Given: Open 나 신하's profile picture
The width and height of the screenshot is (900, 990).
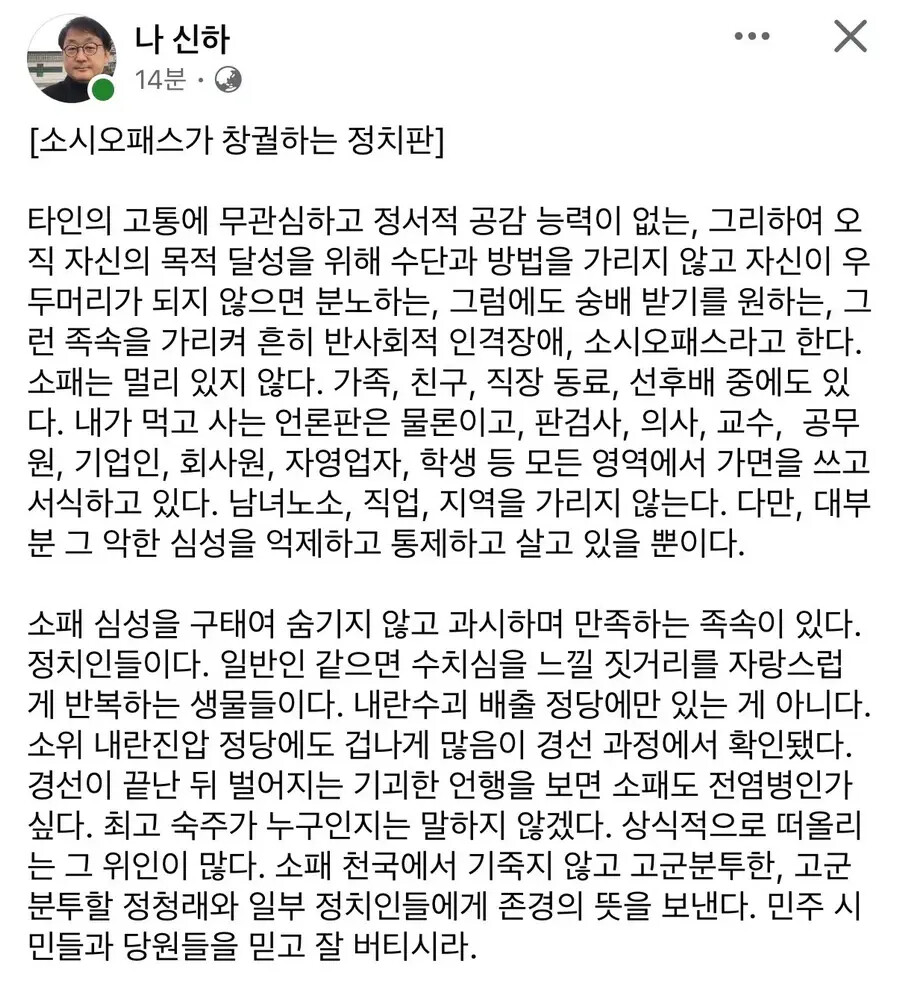Looking at the screenshot, I should (72, 58).
